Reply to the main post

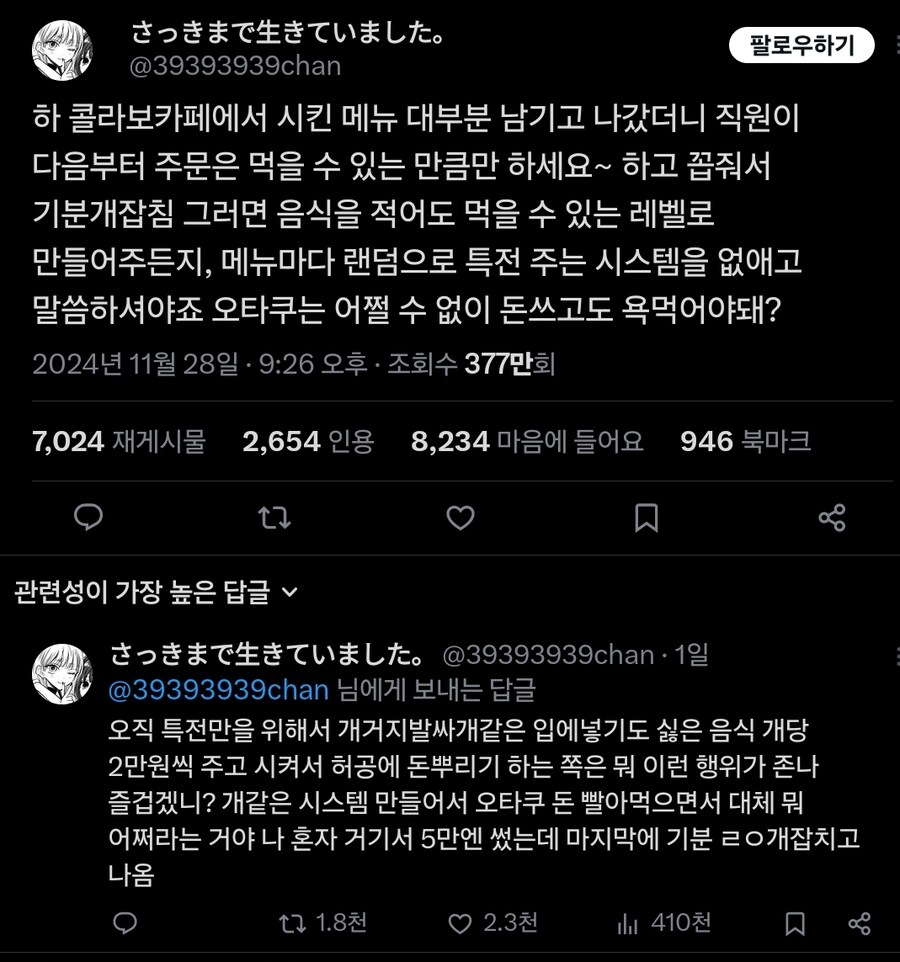pyautogui.click(x=89, y=517)
